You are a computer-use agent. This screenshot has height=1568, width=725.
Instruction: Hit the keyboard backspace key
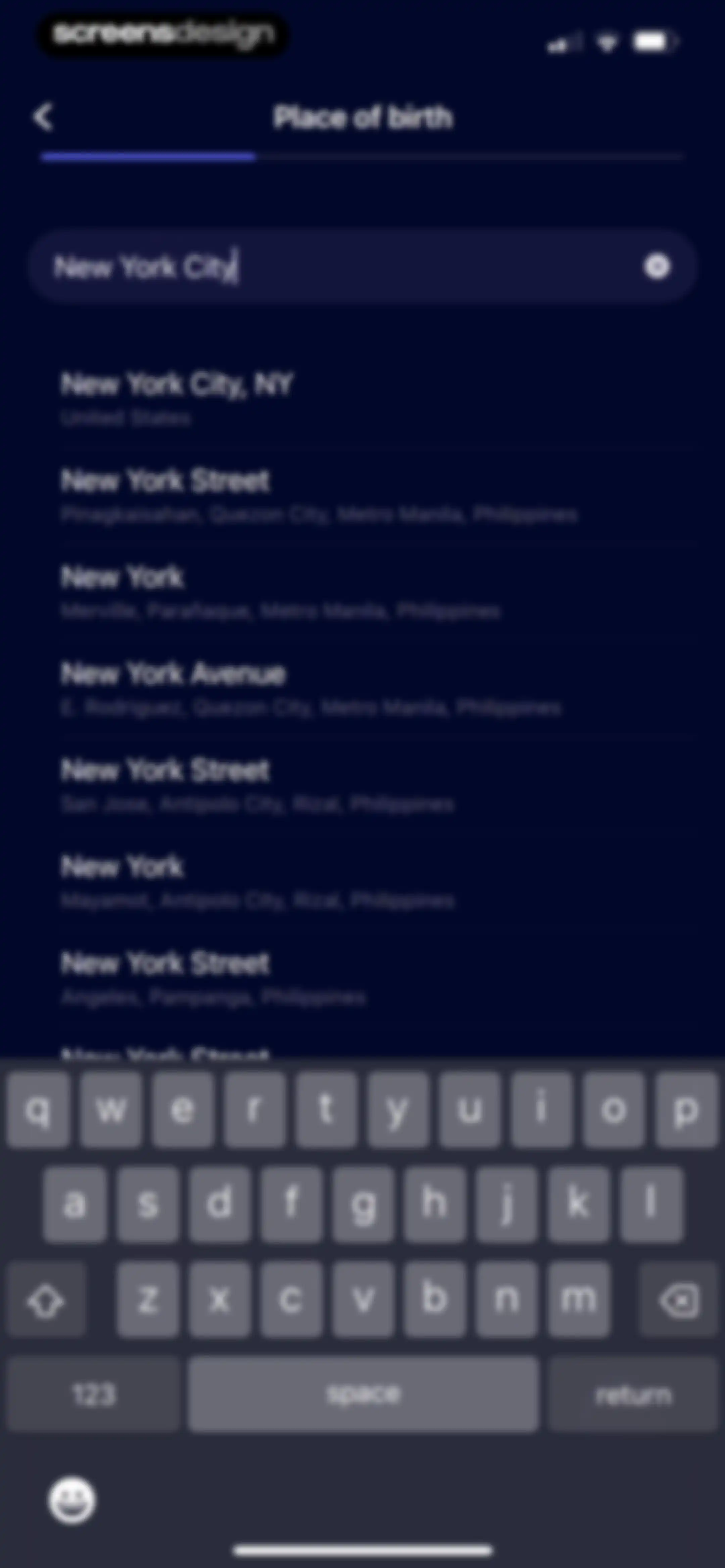tap(679, 1299)
